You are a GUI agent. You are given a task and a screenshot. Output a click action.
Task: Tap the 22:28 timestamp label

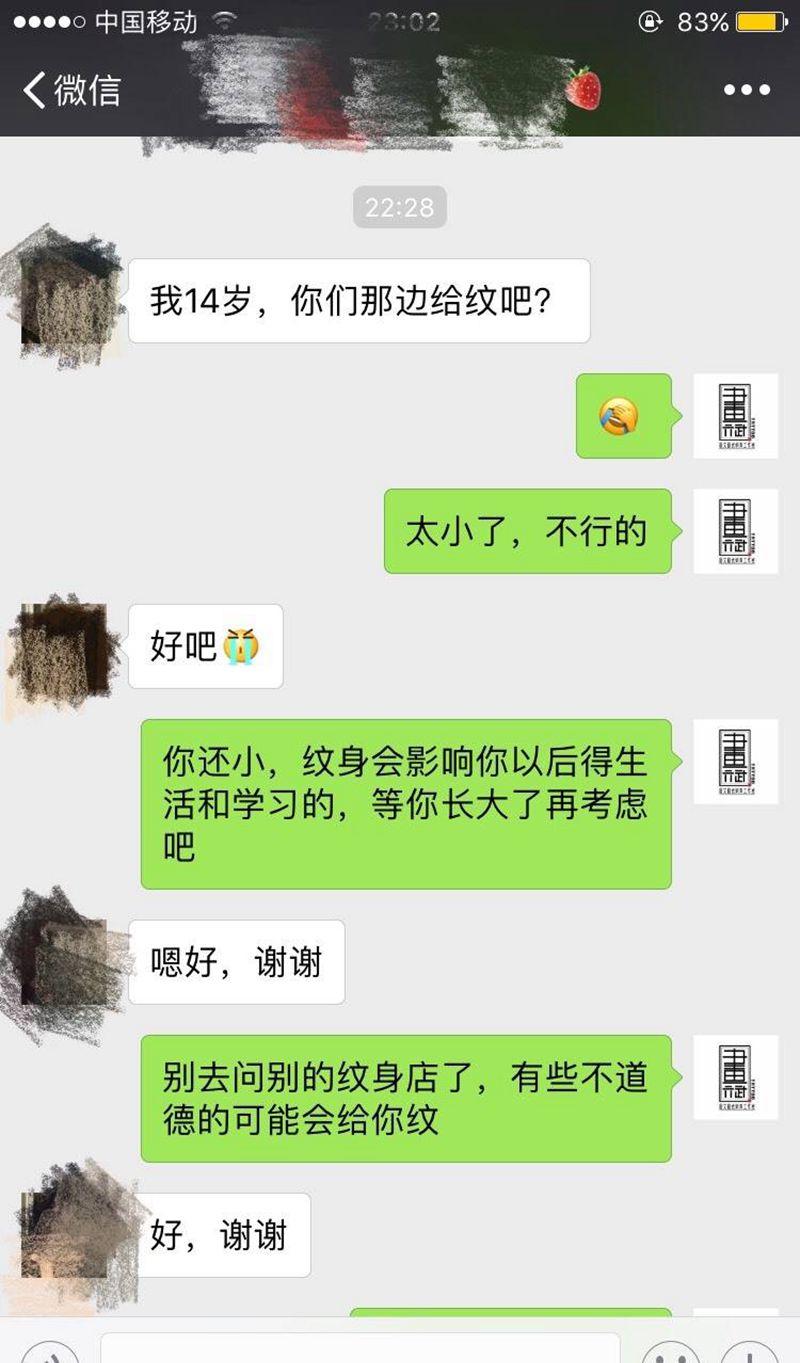coord(399,208)
